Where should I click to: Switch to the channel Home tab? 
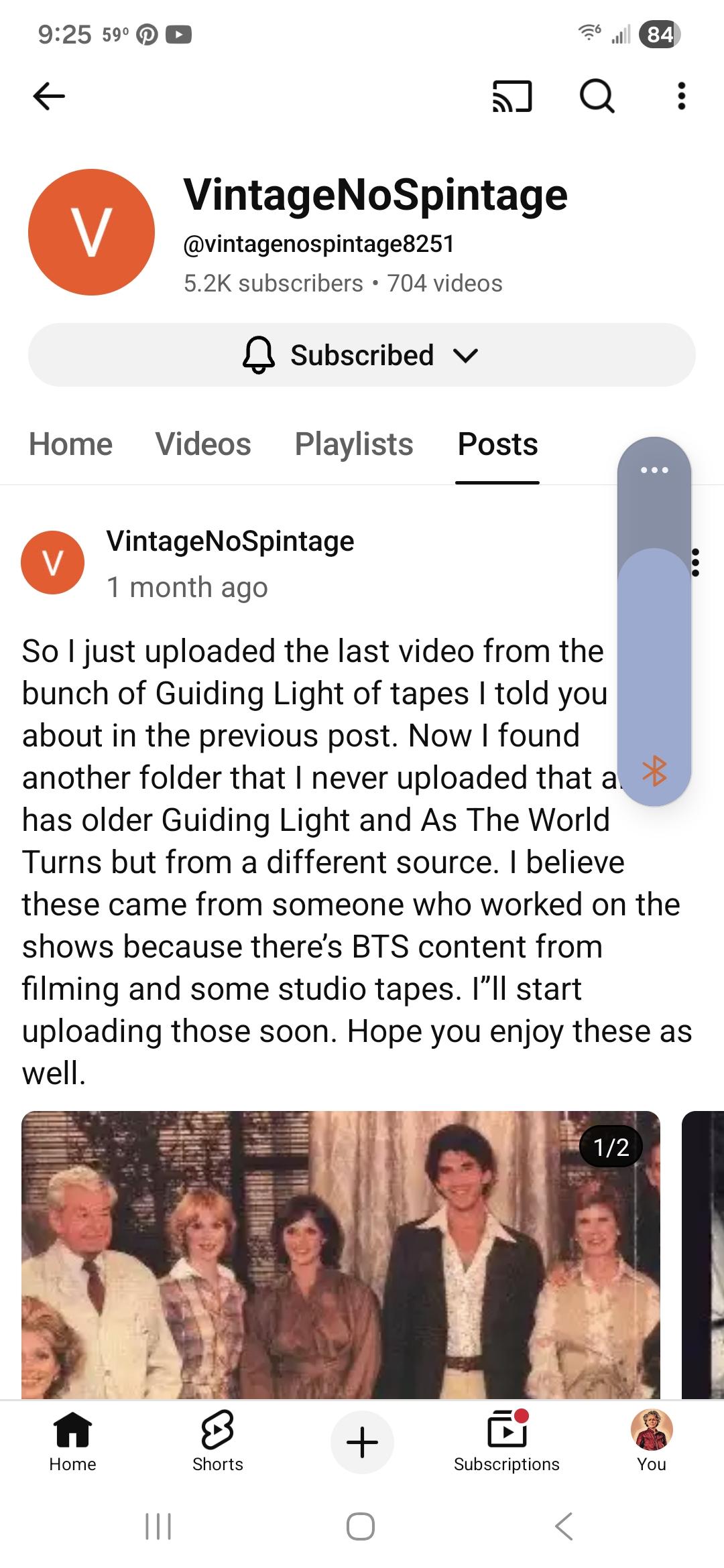click(70, 444)
